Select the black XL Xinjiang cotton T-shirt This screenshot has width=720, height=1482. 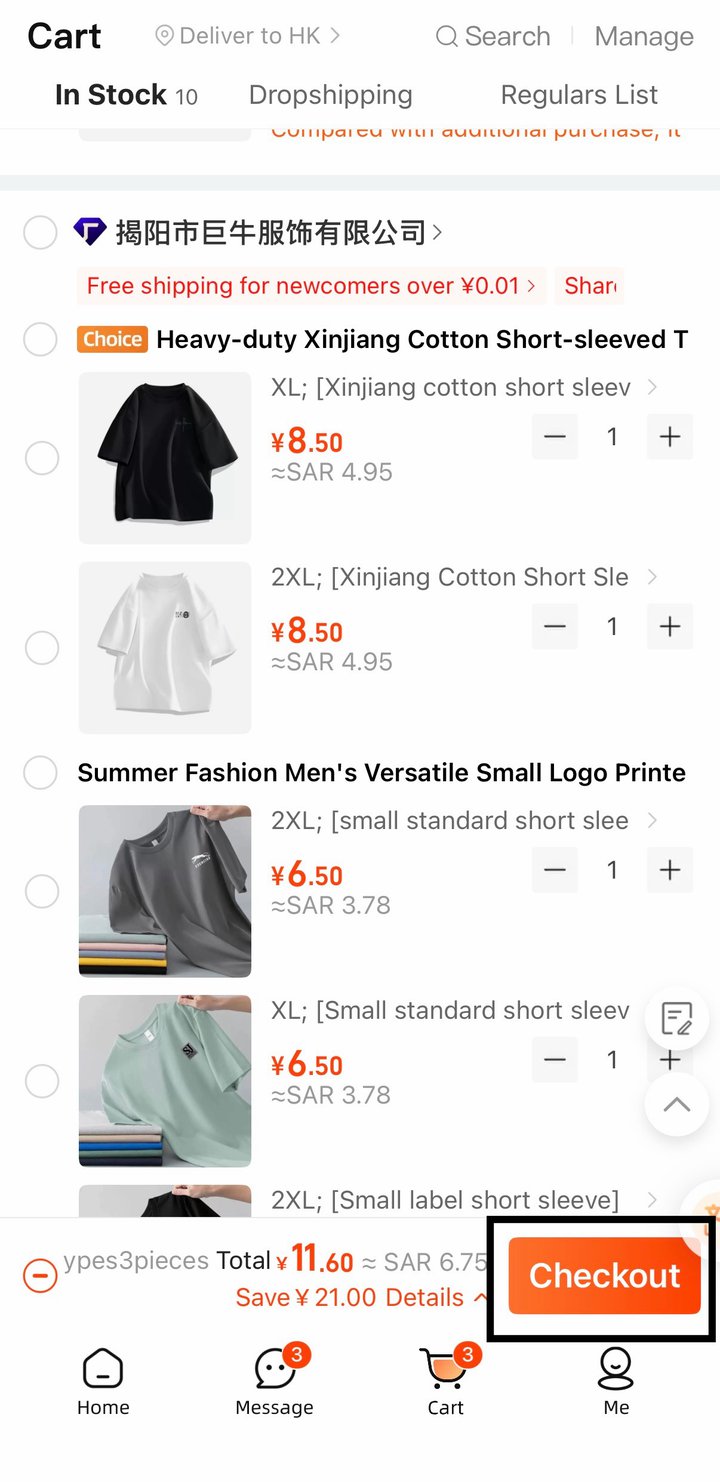tap(42, 459)
